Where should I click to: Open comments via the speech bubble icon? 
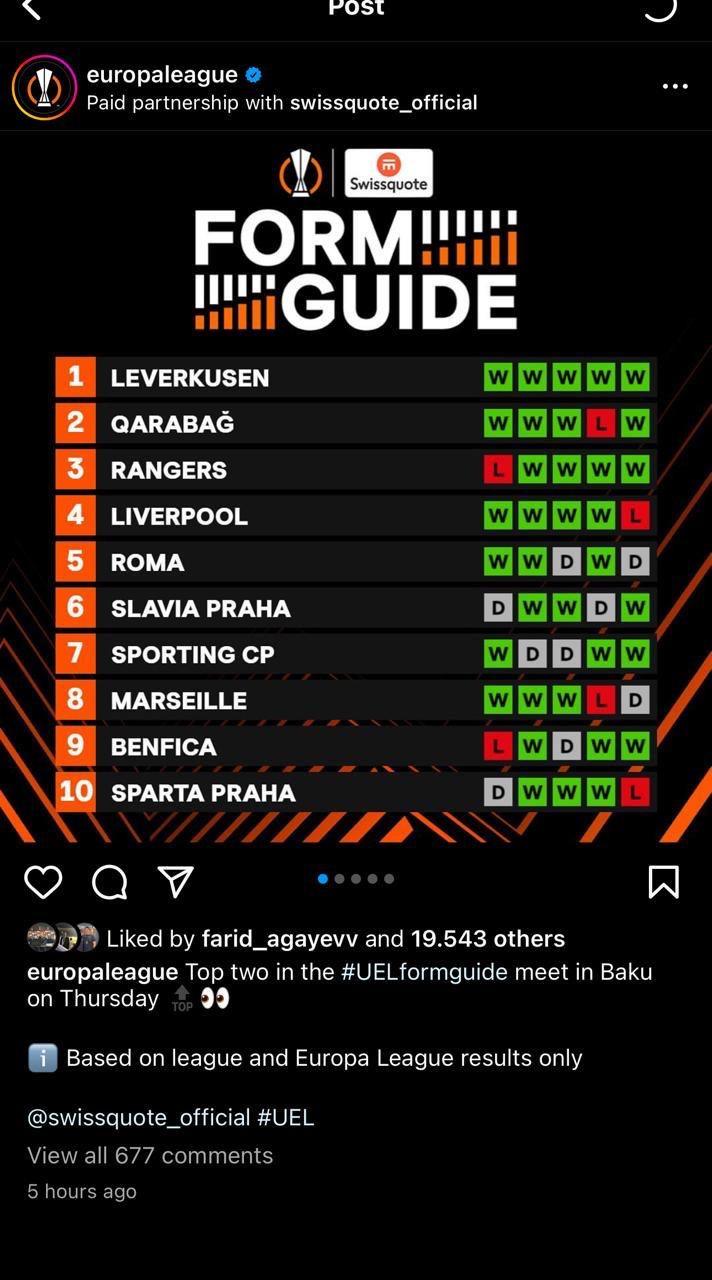(109, 882)
